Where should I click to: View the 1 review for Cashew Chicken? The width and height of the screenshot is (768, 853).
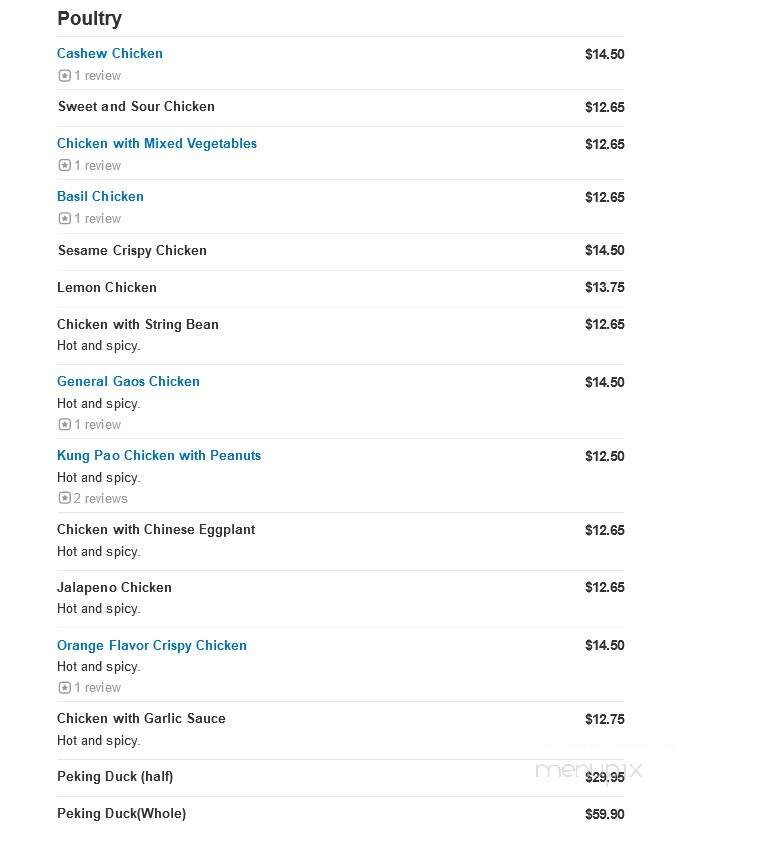click(x=96, y=75)
